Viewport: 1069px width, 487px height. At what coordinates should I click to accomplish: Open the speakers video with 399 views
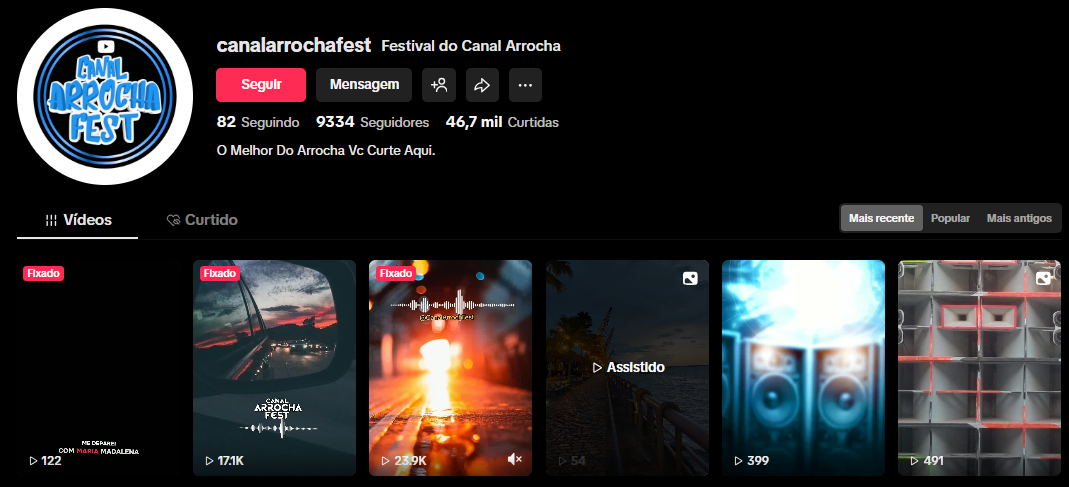803,368
